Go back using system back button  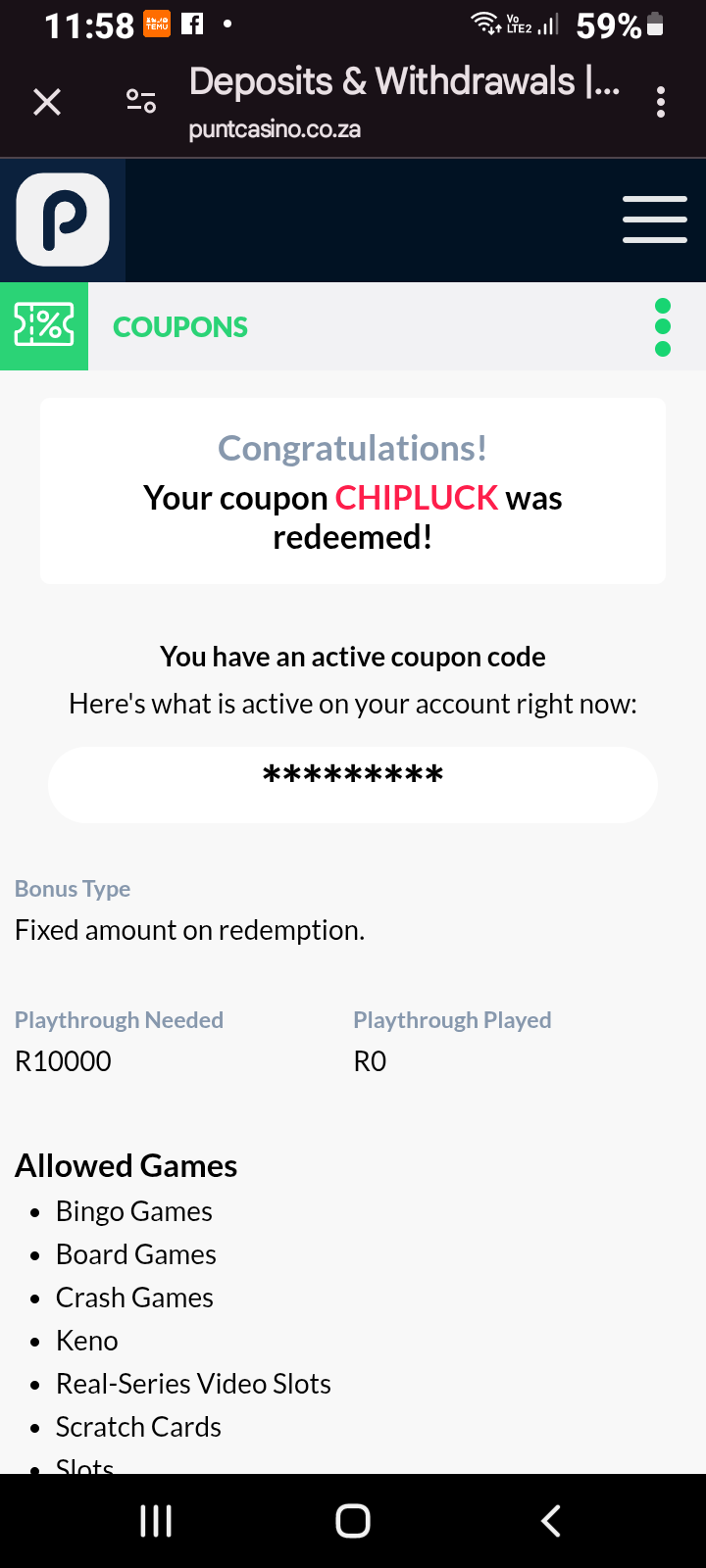coord(551,1521)
